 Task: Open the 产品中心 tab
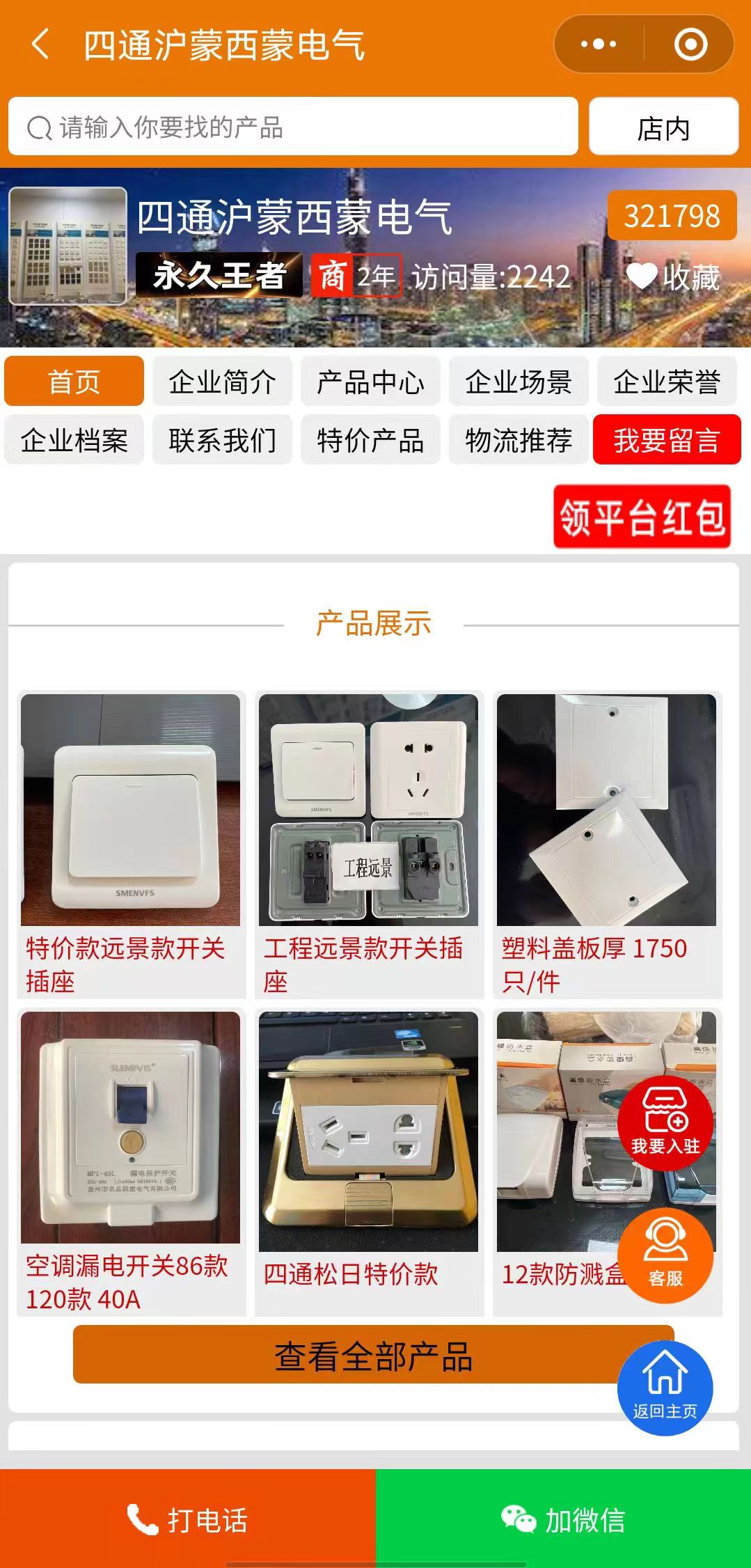[370, 382]
